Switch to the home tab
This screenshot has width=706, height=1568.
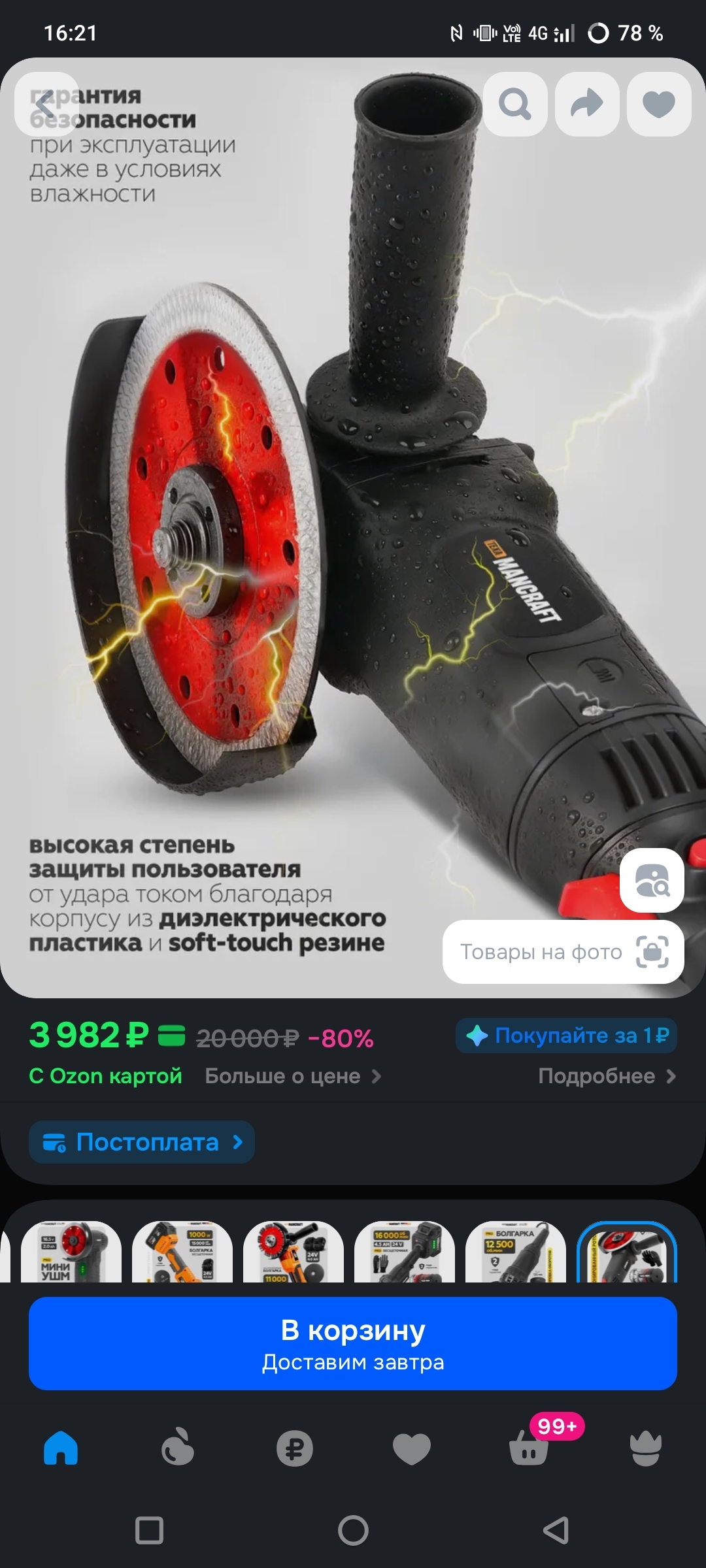click(x=61, y=1448)
